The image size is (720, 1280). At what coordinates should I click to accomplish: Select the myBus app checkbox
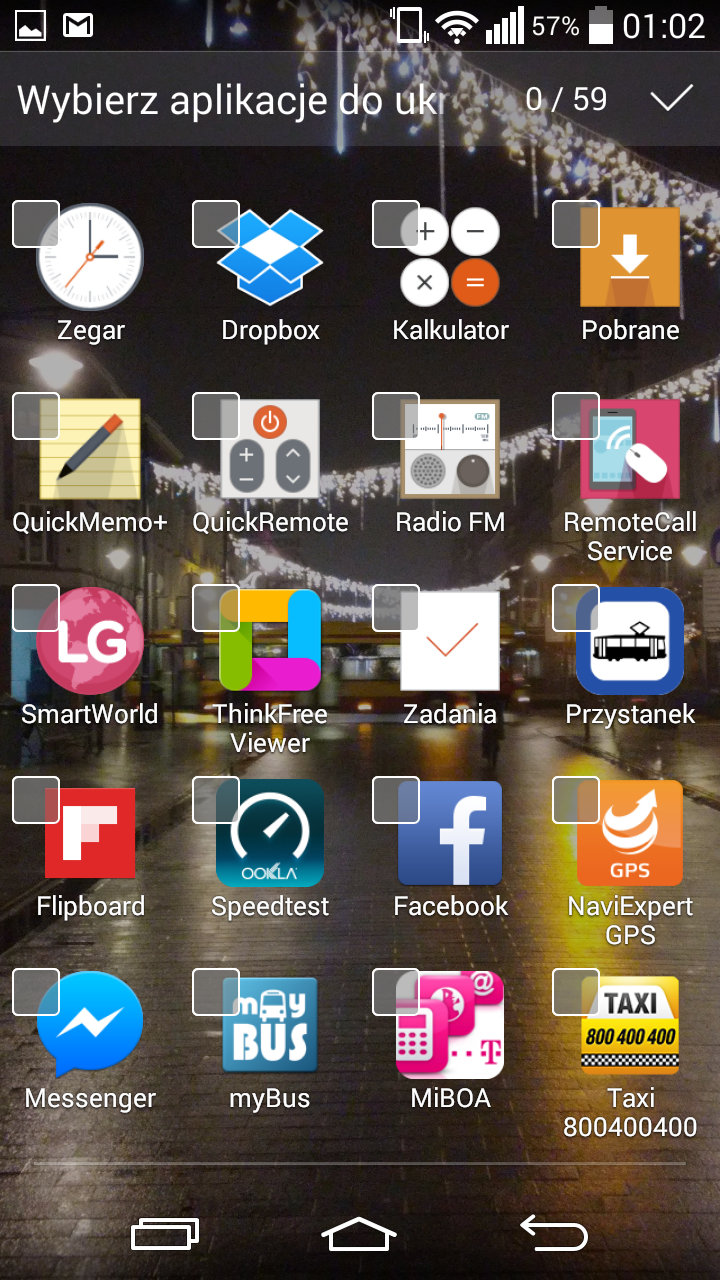[x=216, y=992]
